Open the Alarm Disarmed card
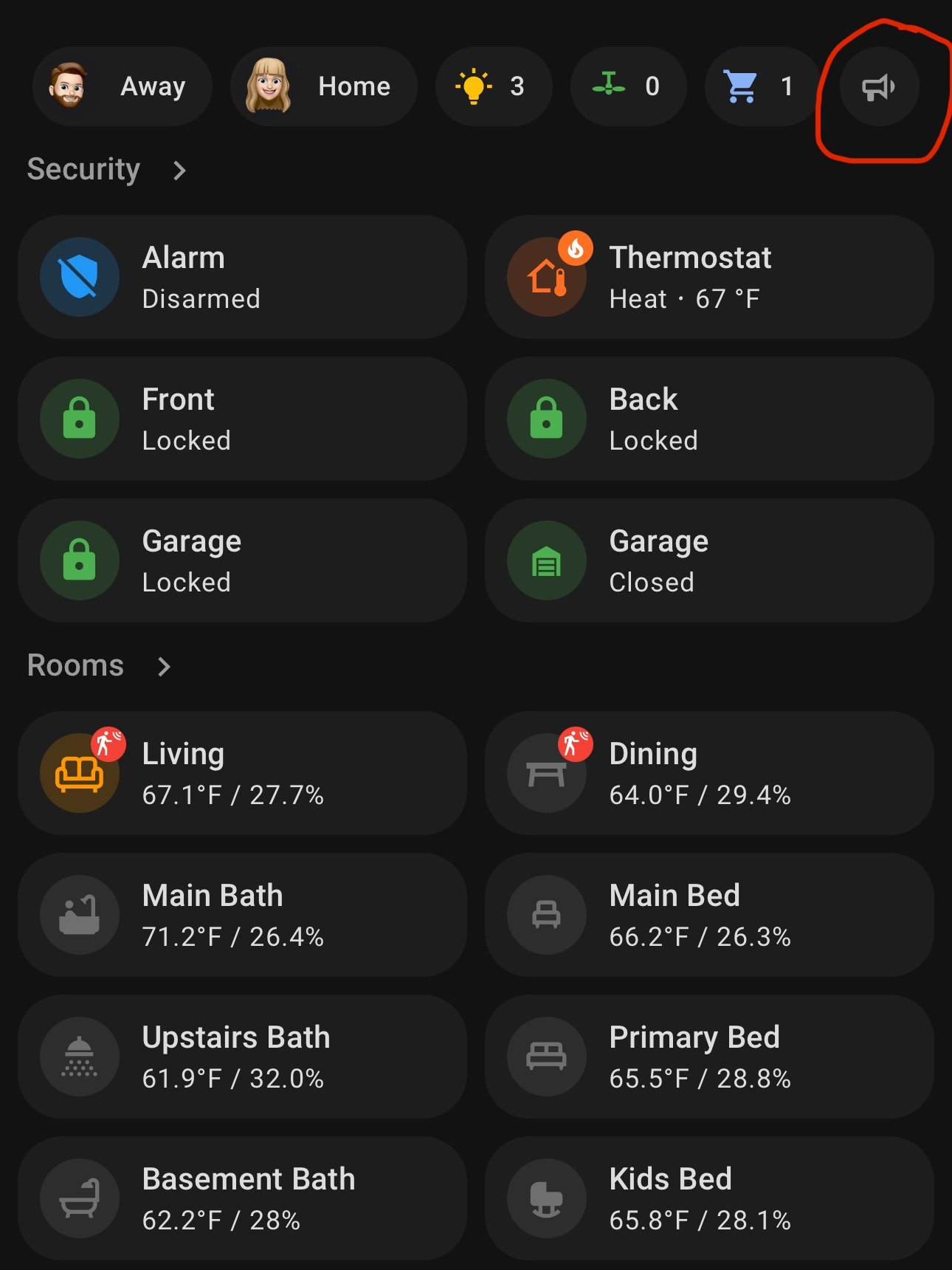The height and width of the screenshot is (1270, 952). tap(242, 278)
